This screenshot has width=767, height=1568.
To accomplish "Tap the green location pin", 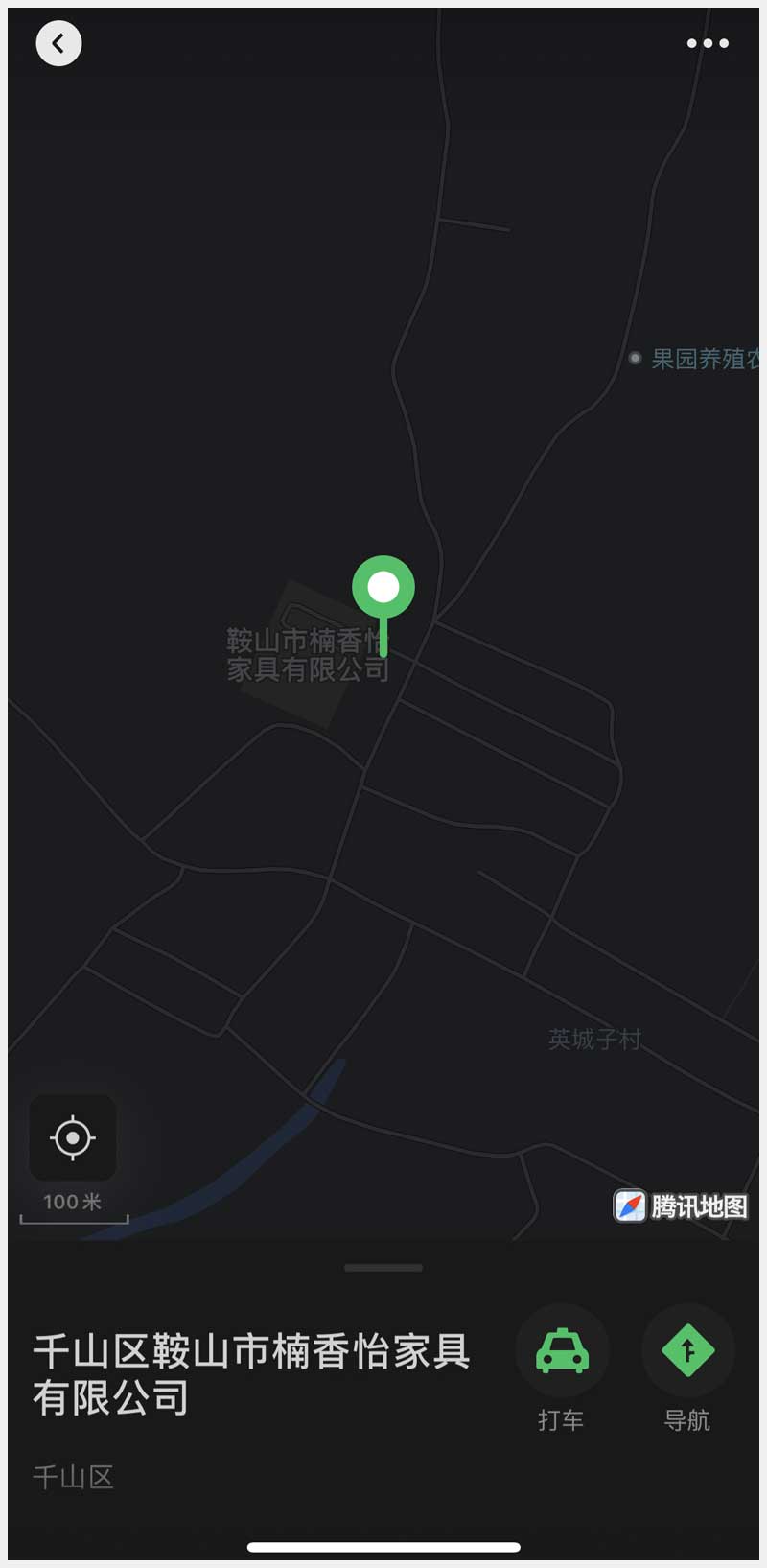I will [x=383, y=589].
